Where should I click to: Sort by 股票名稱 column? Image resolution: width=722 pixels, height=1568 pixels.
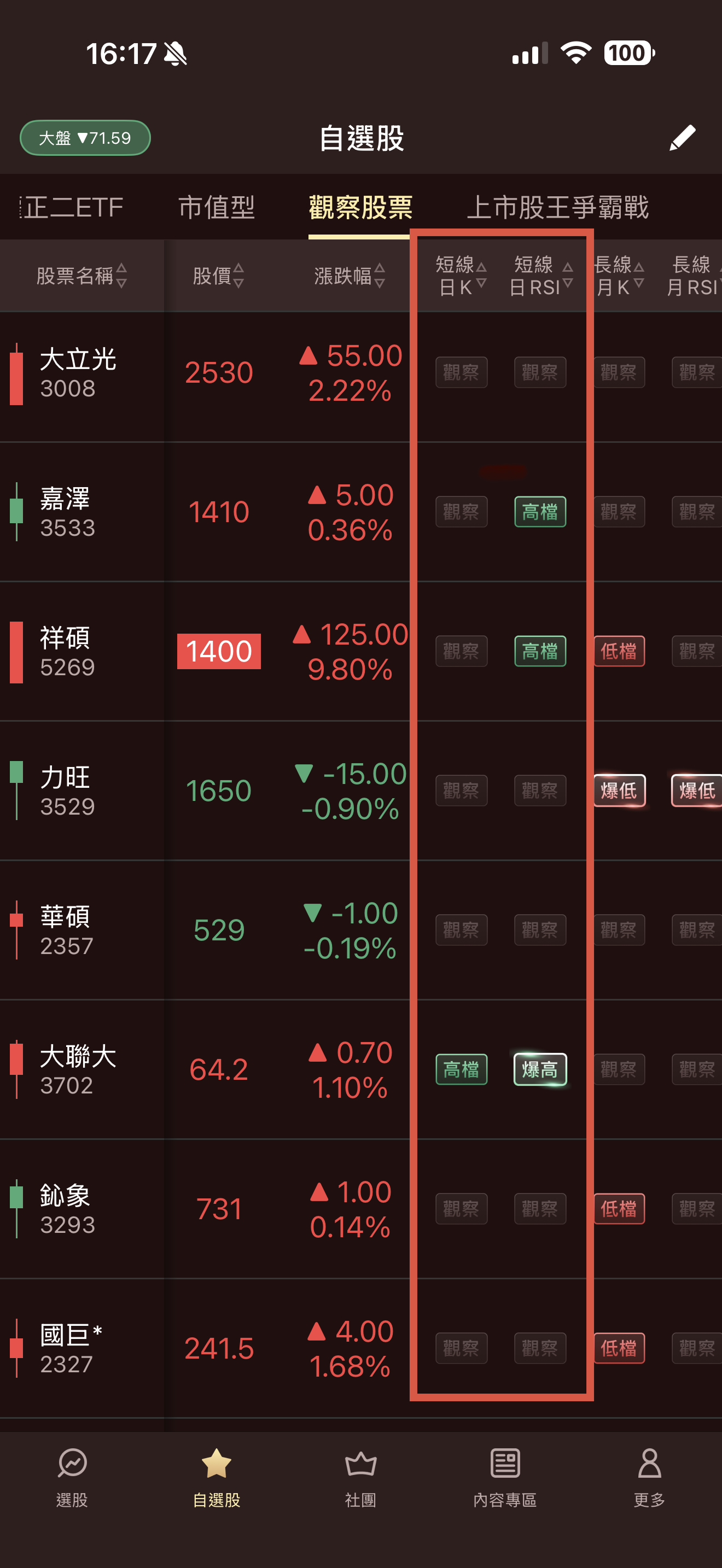click(x=81, y=276)
